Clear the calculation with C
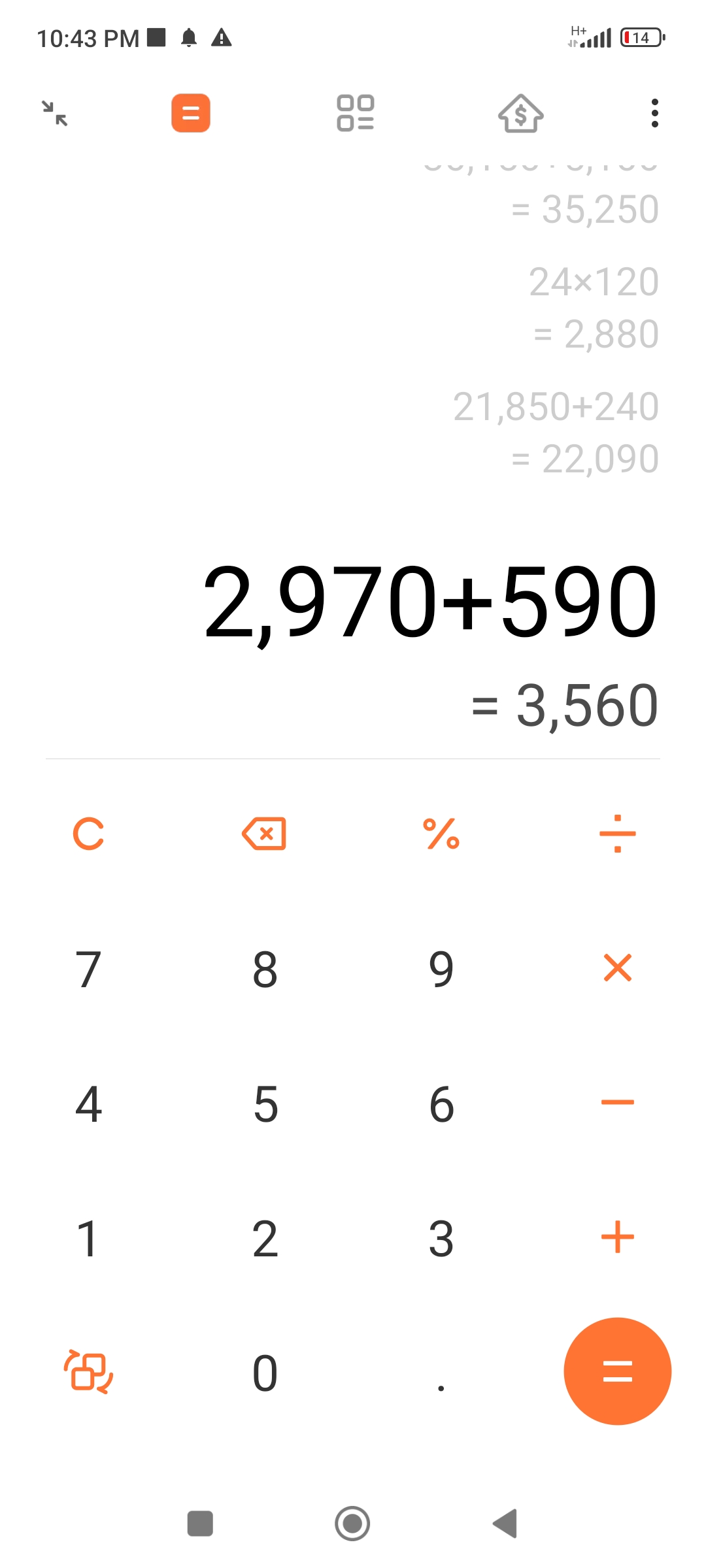 (x=88, y=834)
